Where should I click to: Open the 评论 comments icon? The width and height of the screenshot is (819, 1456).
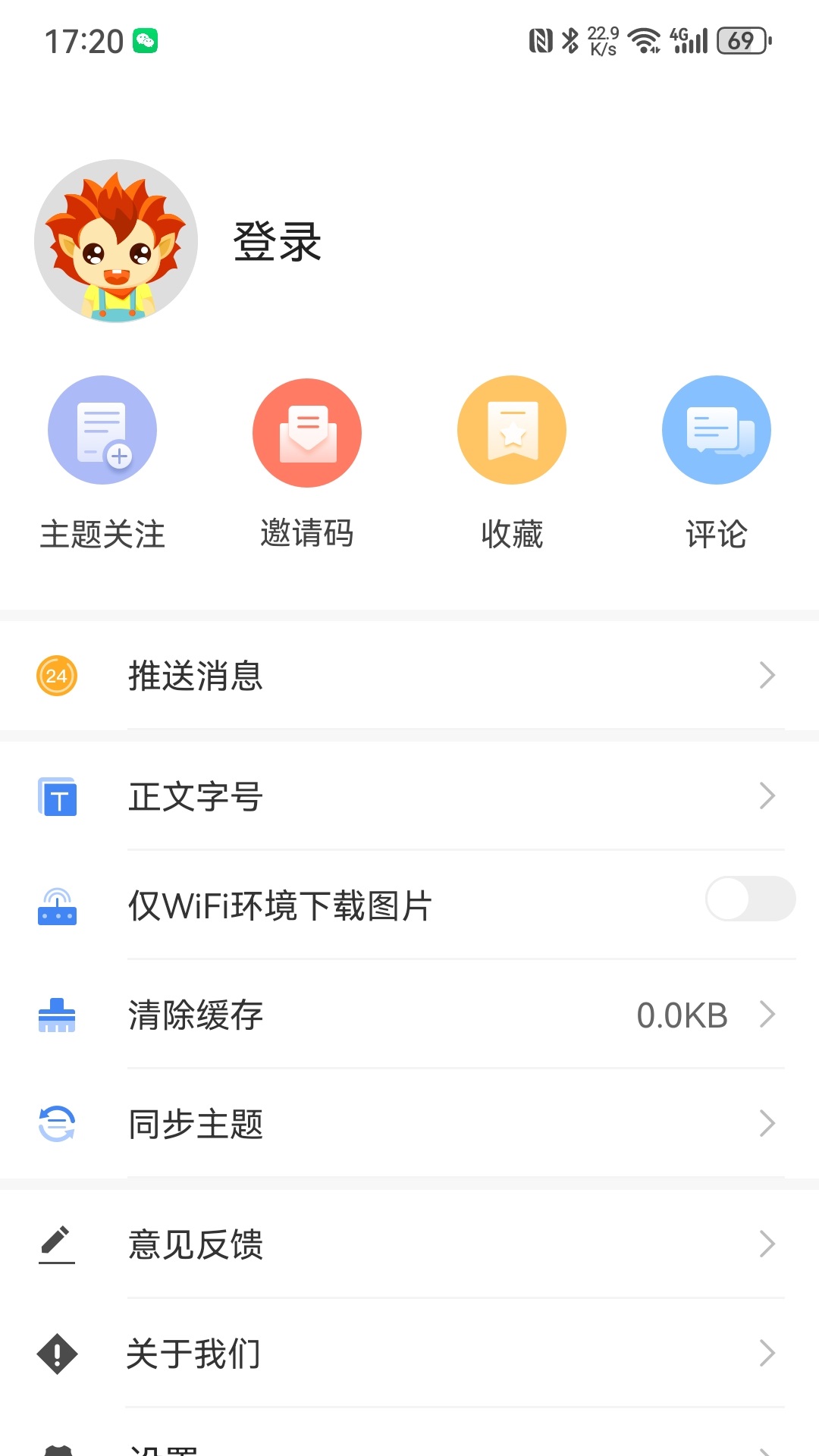tap(716, 429)
